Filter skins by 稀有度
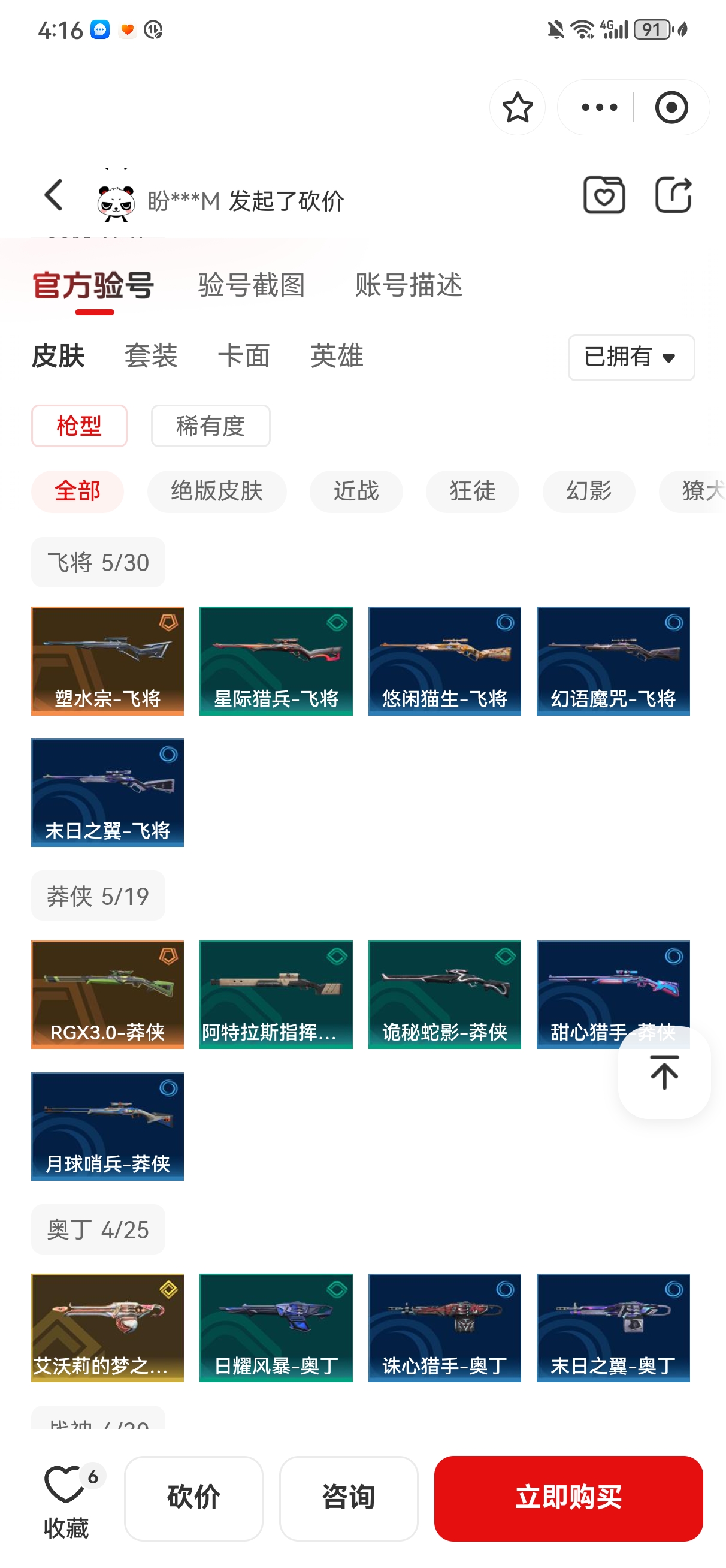 pos(211,426)
